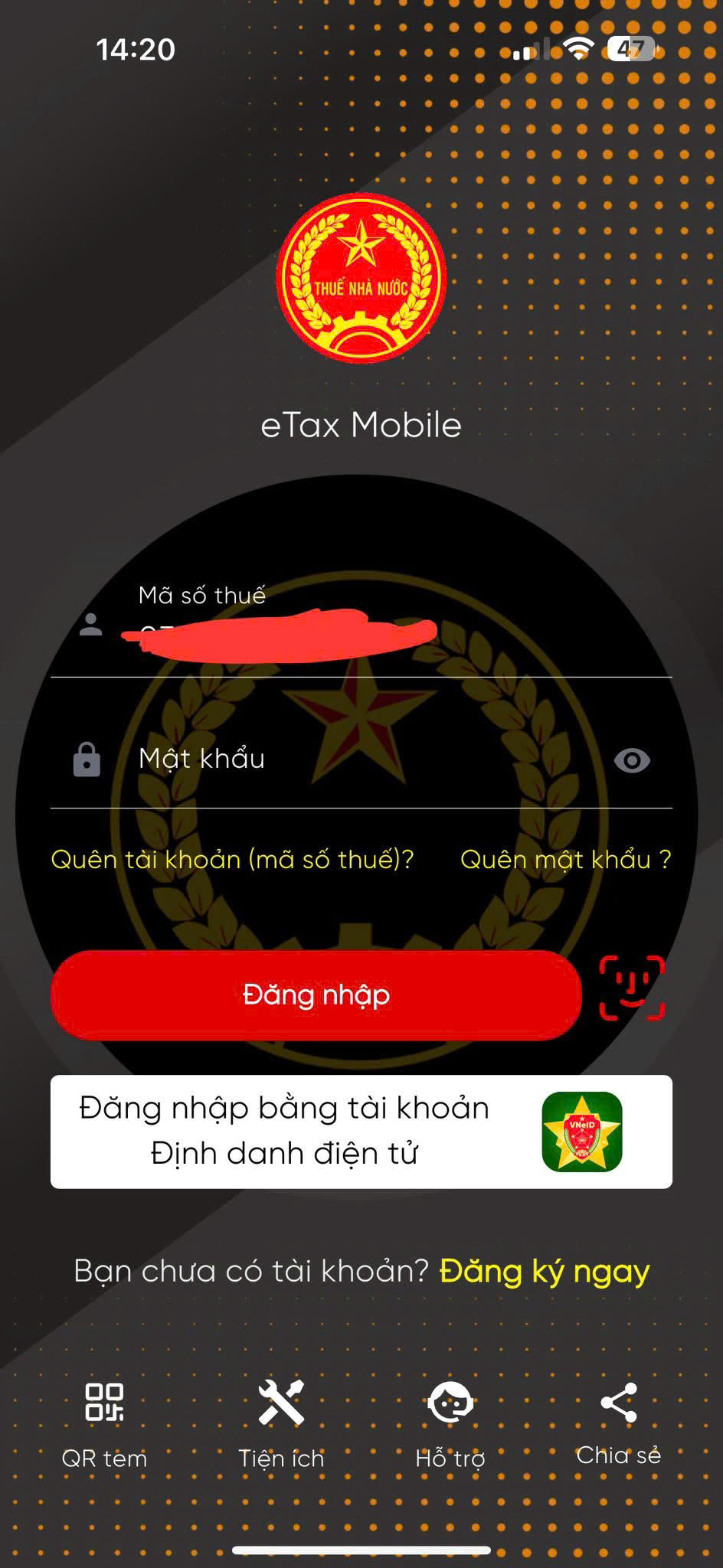Open Hỗ trợ support
The height and width of the screenshot is (1568, 723).
(450, 1425)
